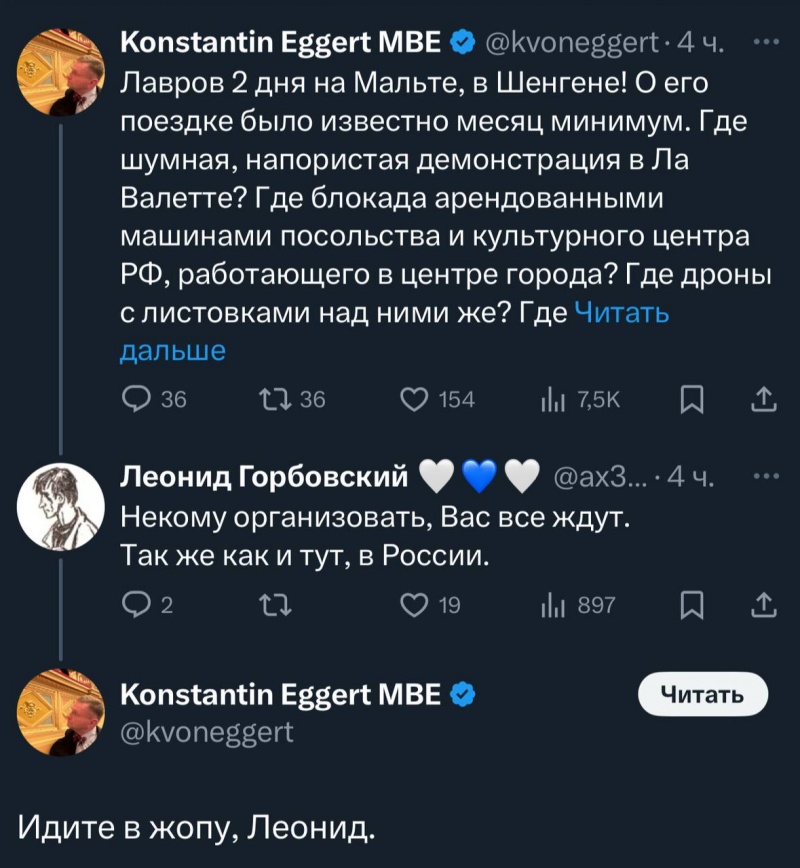Expand the tweet via "Читать дальше"

[x=623, y=314]
